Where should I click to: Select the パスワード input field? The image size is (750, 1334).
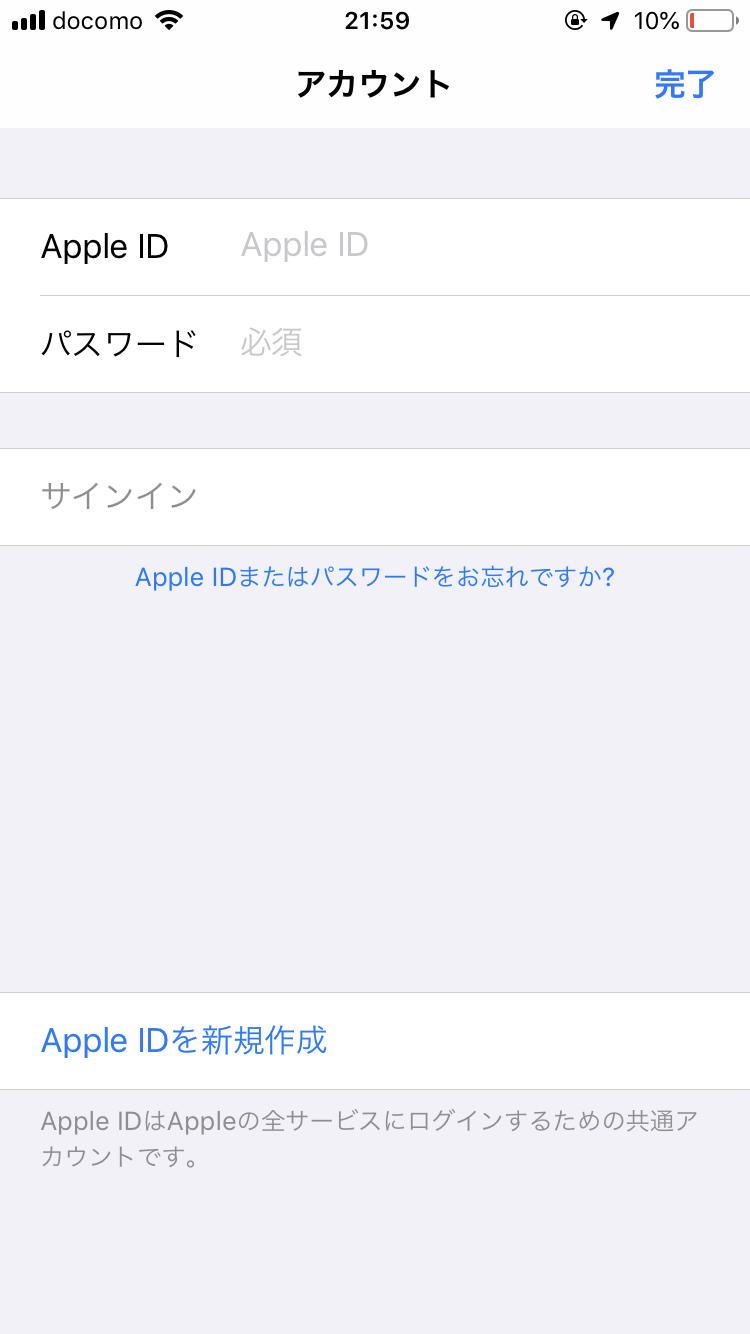[x=480, y=344]
